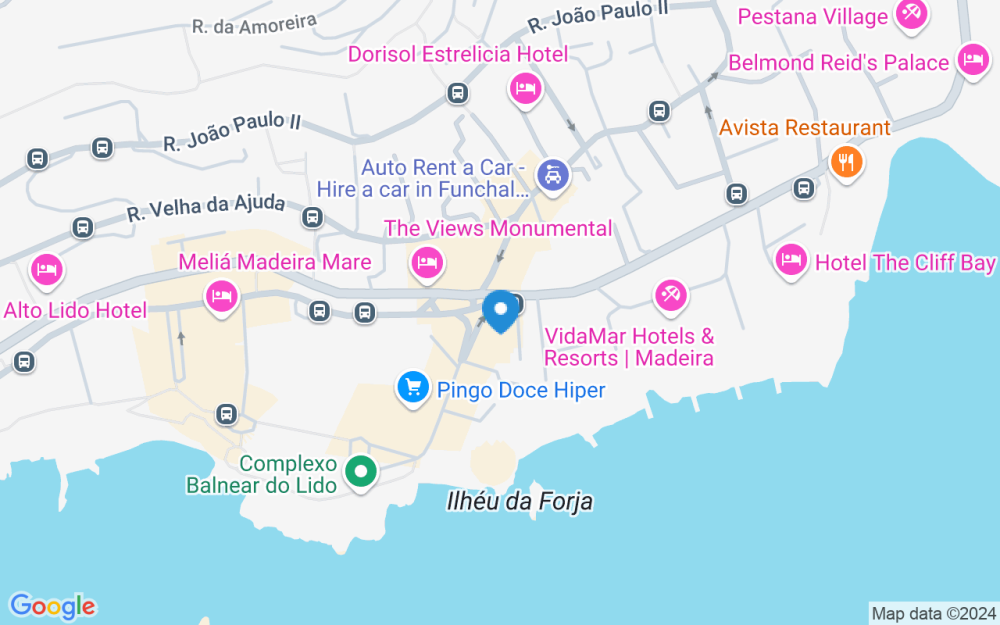1000x625 pixels.
Task: Open the Dorisol Estrelicia Hotel marker
Action: pos(525,89)
